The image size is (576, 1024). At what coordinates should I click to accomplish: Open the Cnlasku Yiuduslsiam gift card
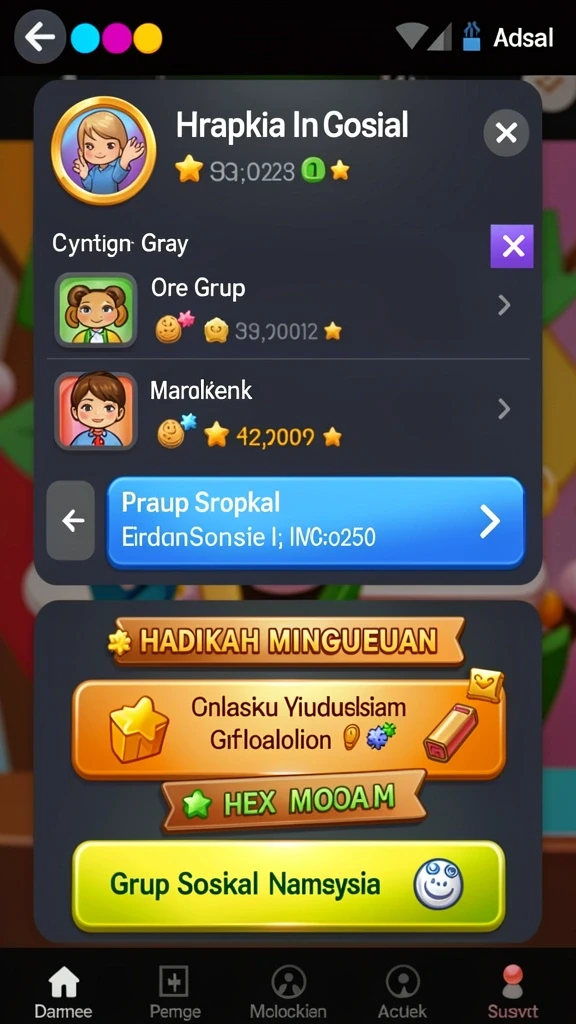(x=289, y=729)
